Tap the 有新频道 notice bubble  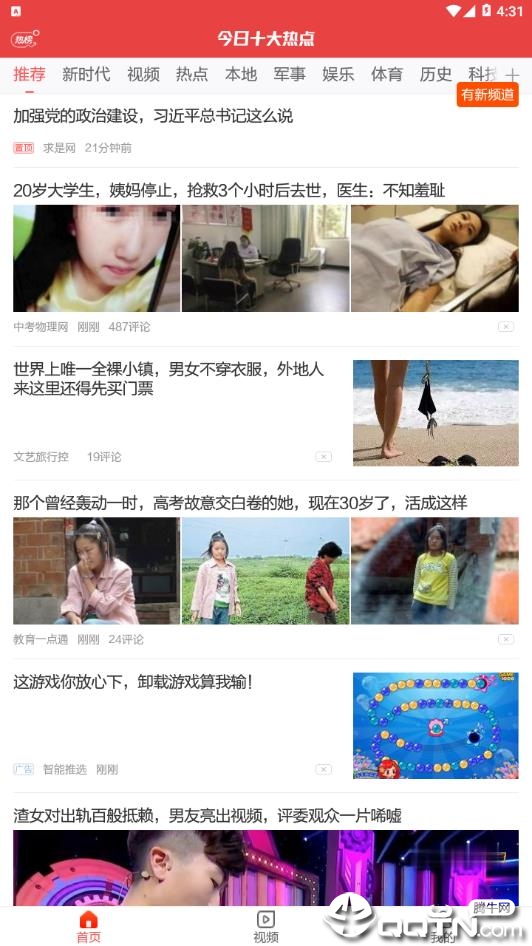click(487, 95)
